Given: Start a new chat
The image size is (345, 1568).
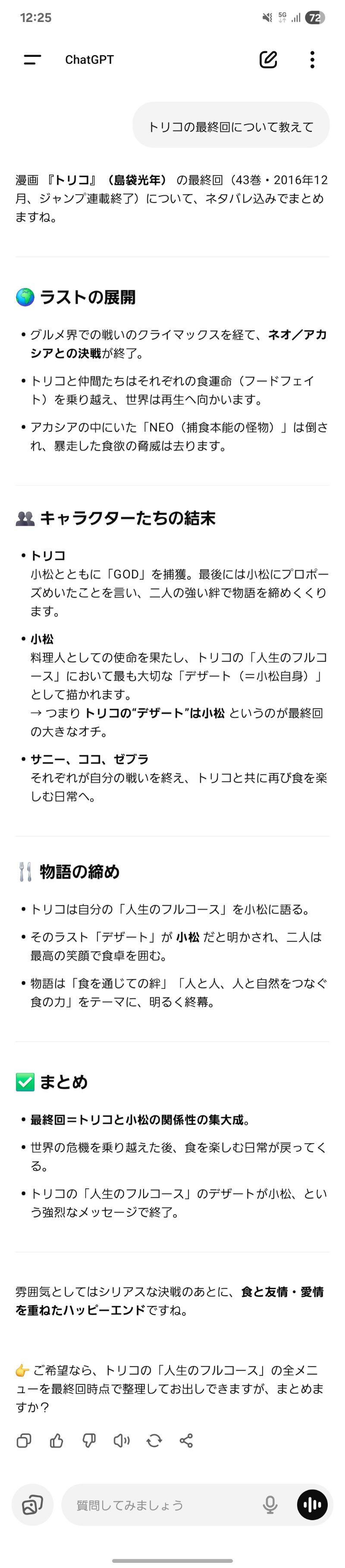Looking at the screenshot, I should 268,59.
